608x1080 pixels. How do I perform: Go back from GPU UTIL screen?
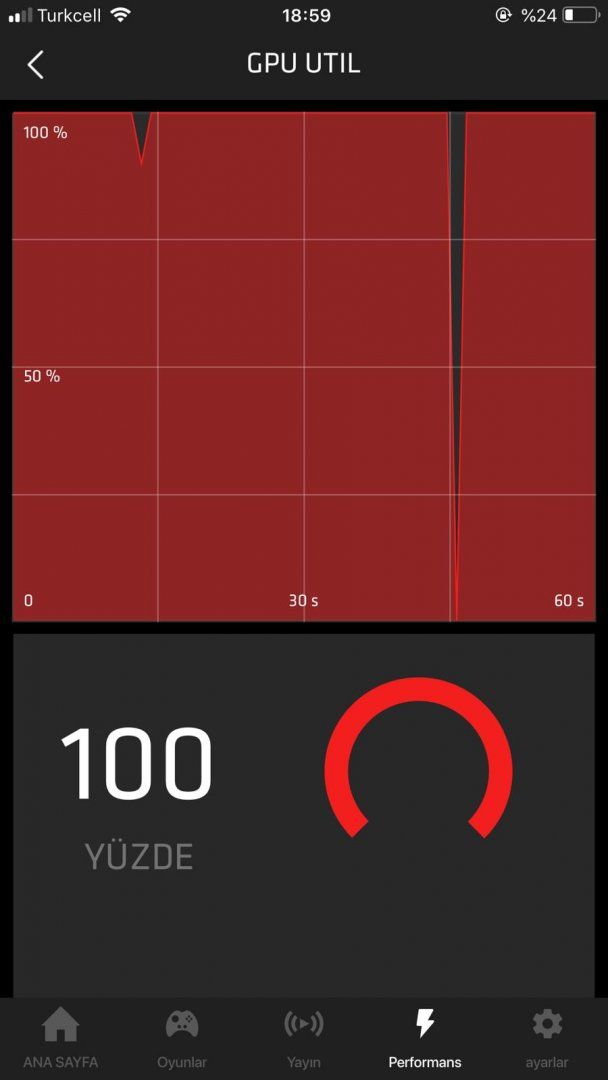[x=35, y=65]
